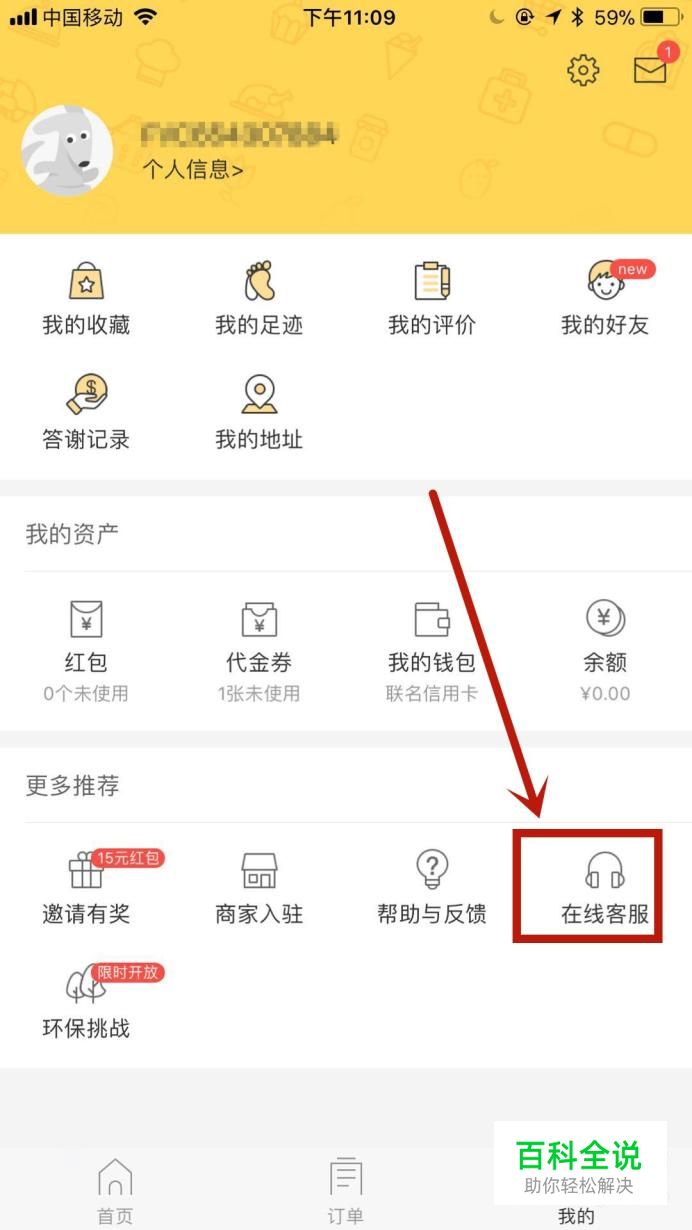Open 个人信息 profile details

pos(192,169)
